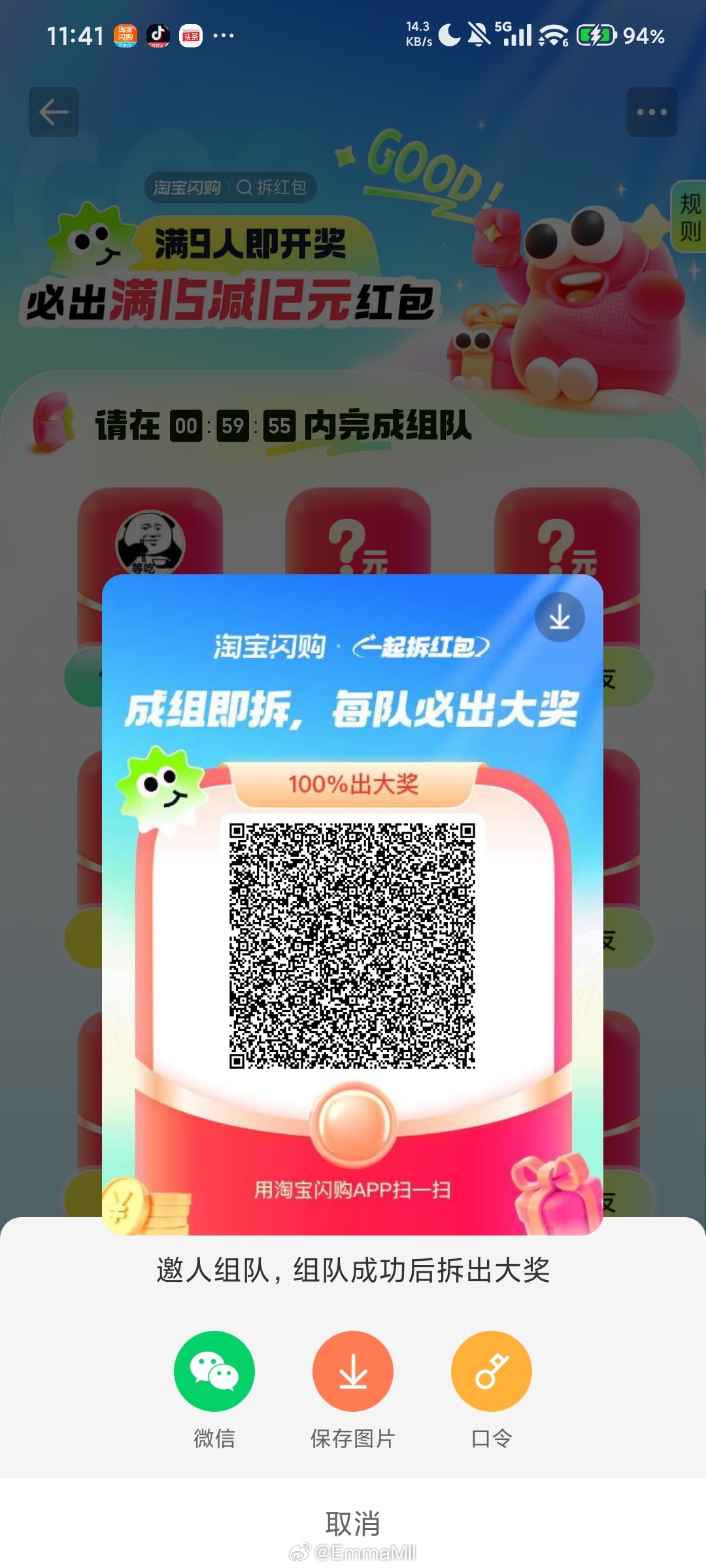Open the 规则 rules tab

[x=690, y=217]
